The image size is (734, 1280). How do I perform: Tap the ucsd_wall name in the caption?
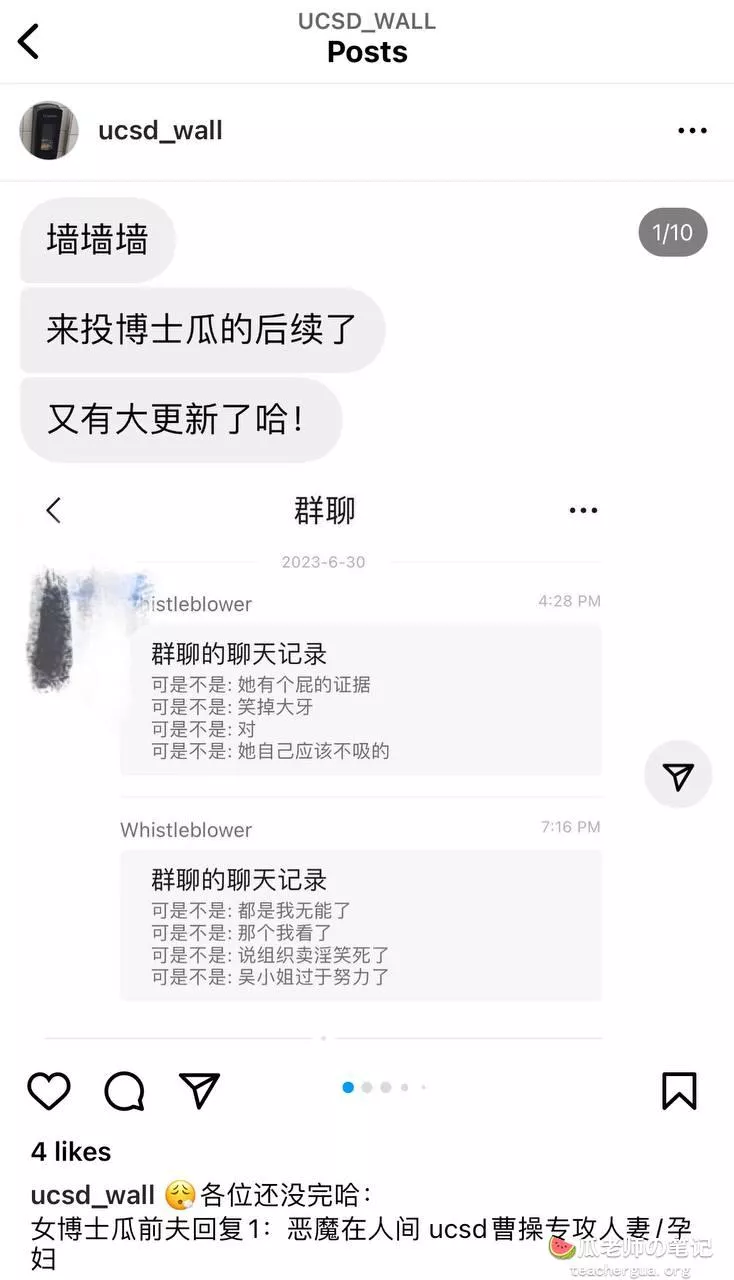tap(93, 1195)
